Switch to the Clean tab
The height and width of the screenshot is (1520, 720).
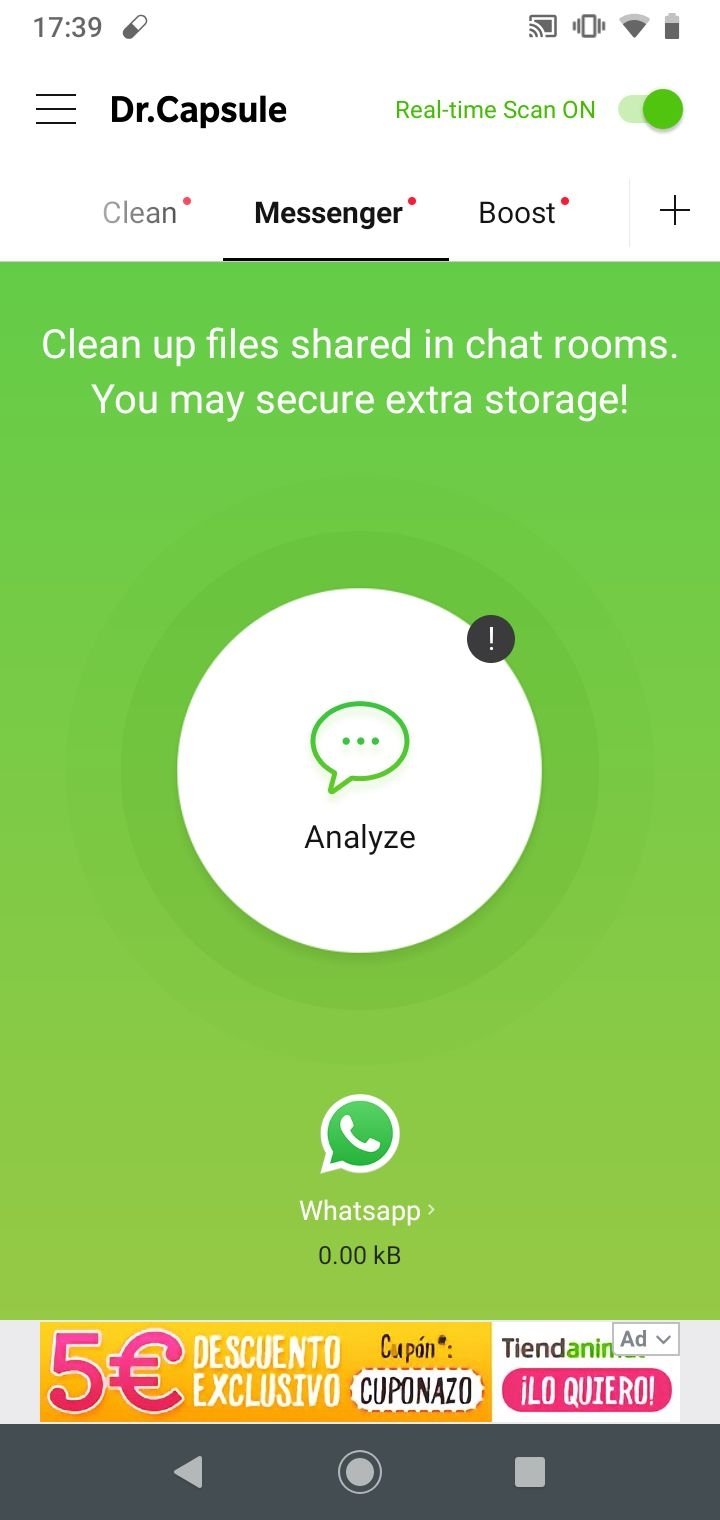(x=140, y=212)
